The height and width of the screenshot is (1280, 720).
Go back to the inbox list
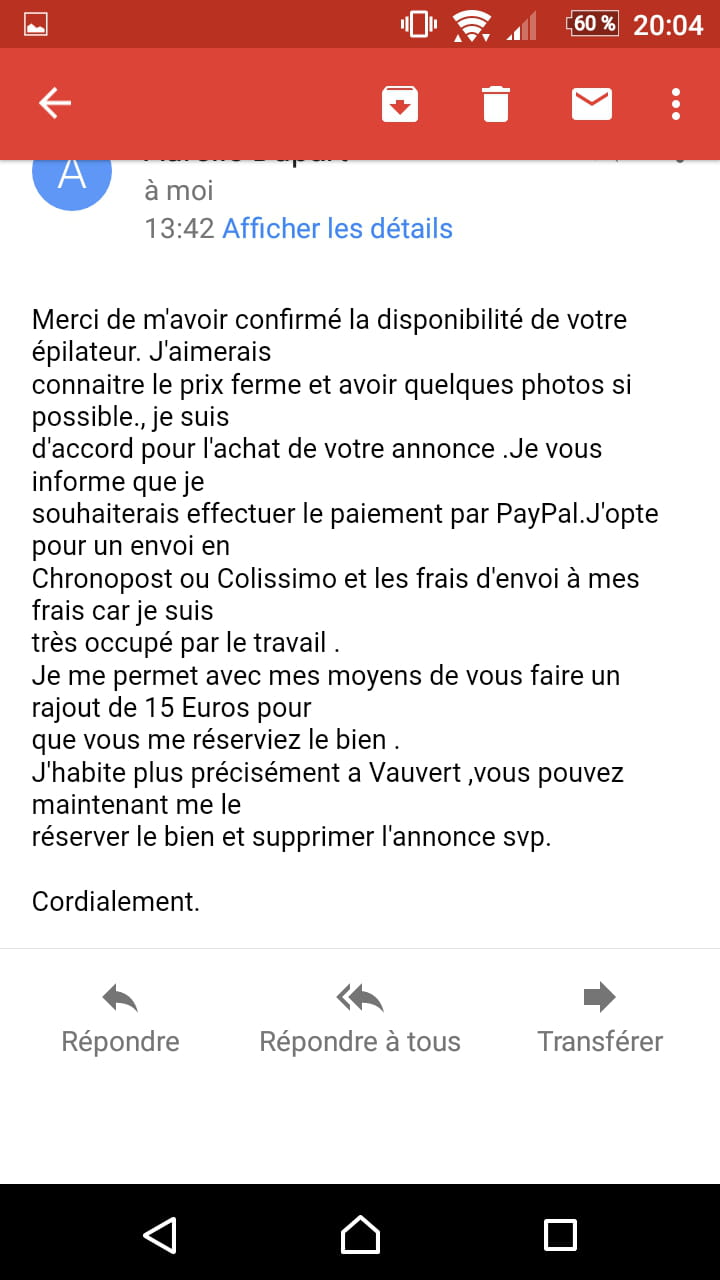click(x=55, y=103)
